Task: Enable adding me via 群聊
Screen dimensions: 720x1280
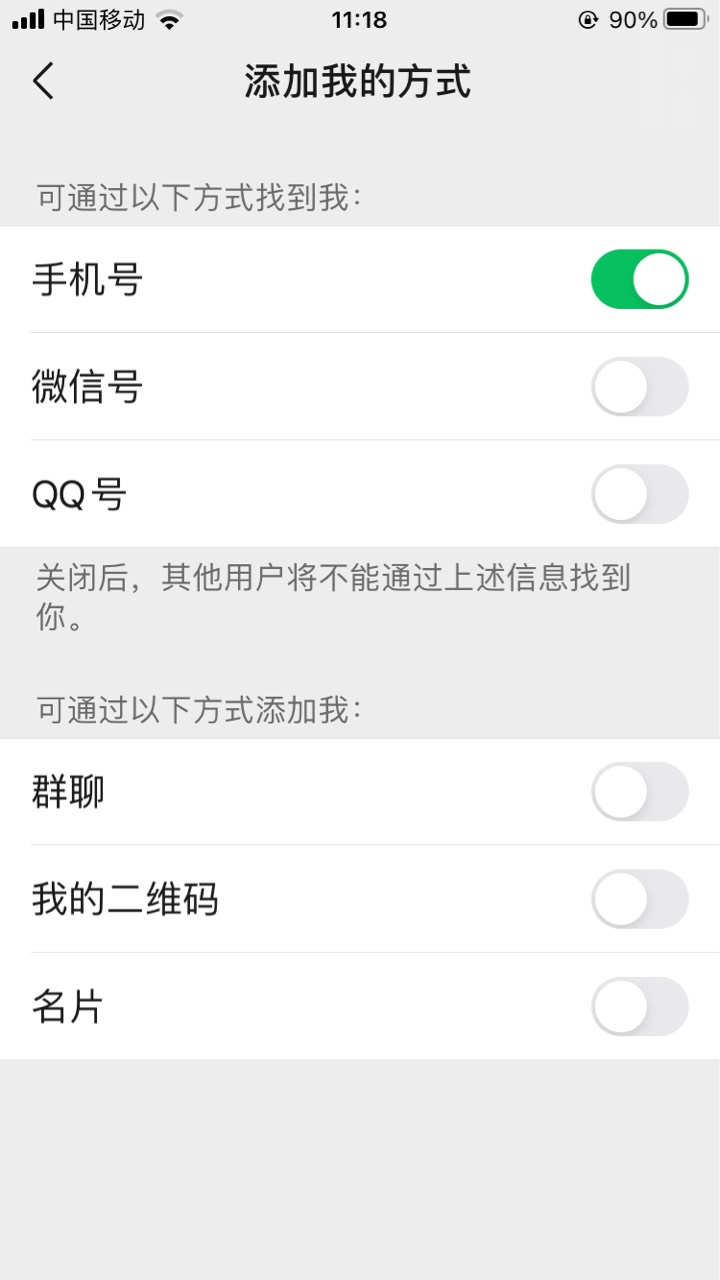Action: [640, 792]
